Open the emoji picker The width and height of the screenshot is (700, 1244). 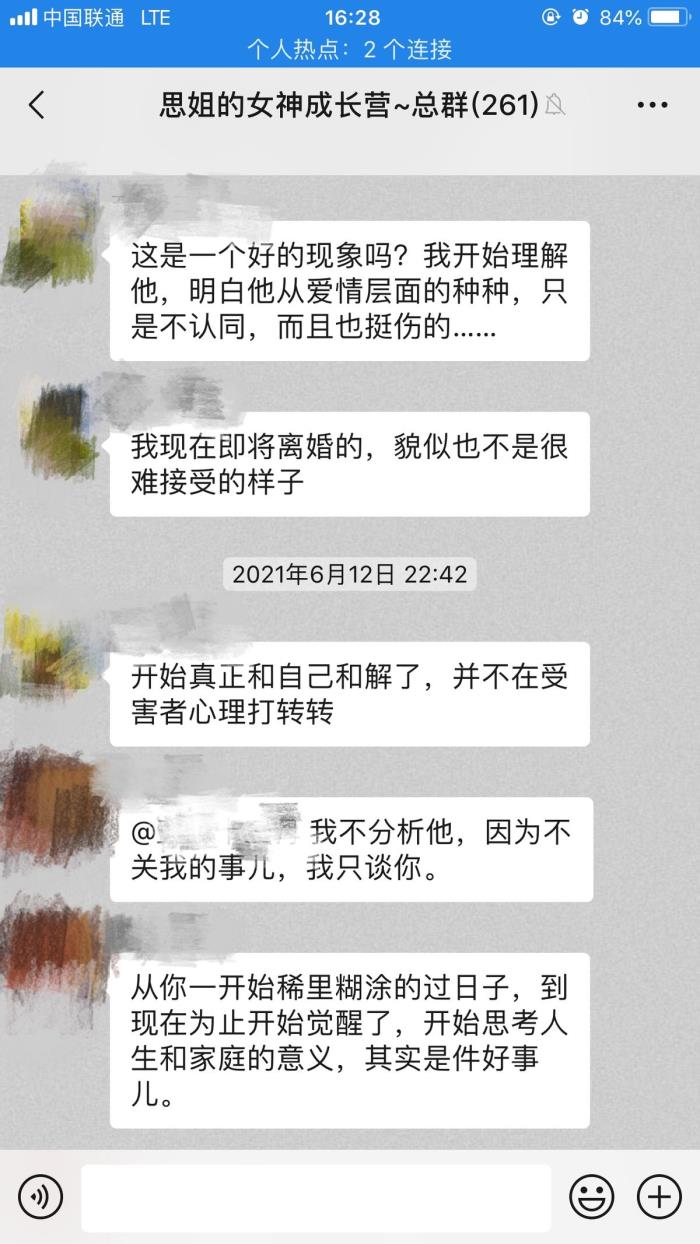pos(591,1196)
